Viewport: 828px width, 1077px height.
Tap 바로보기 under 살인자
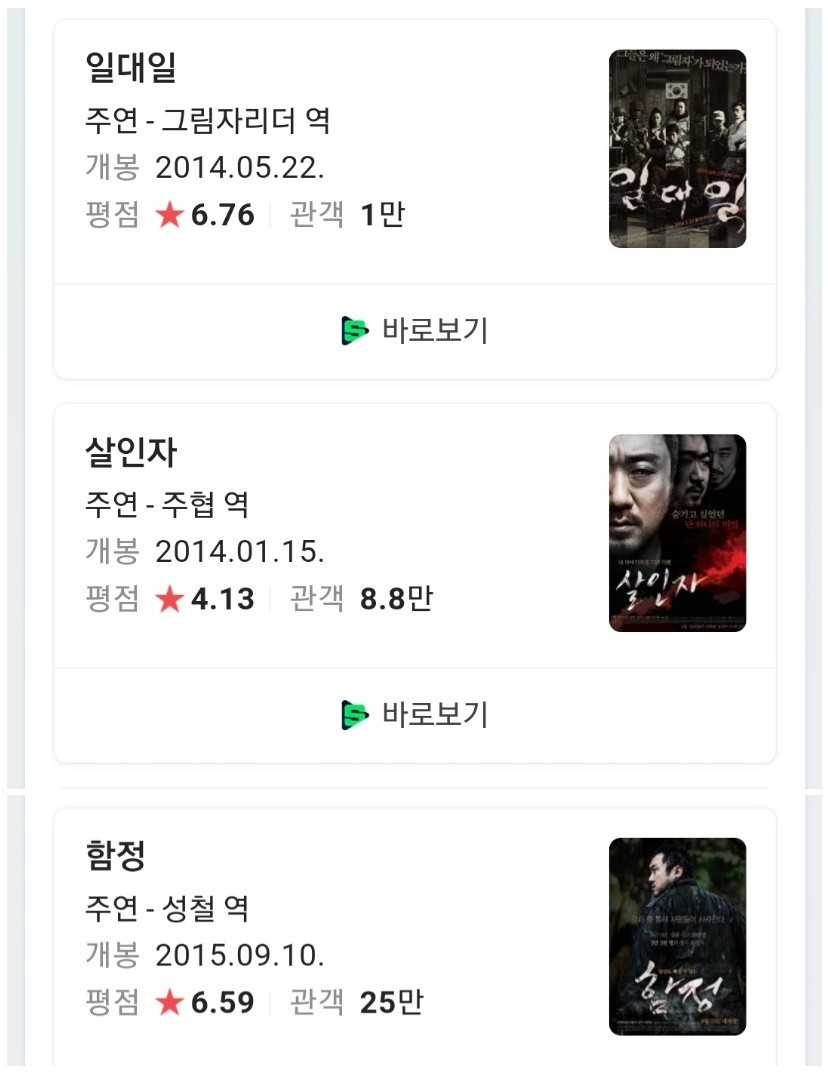pyautogui.click(x=415, y=715)
